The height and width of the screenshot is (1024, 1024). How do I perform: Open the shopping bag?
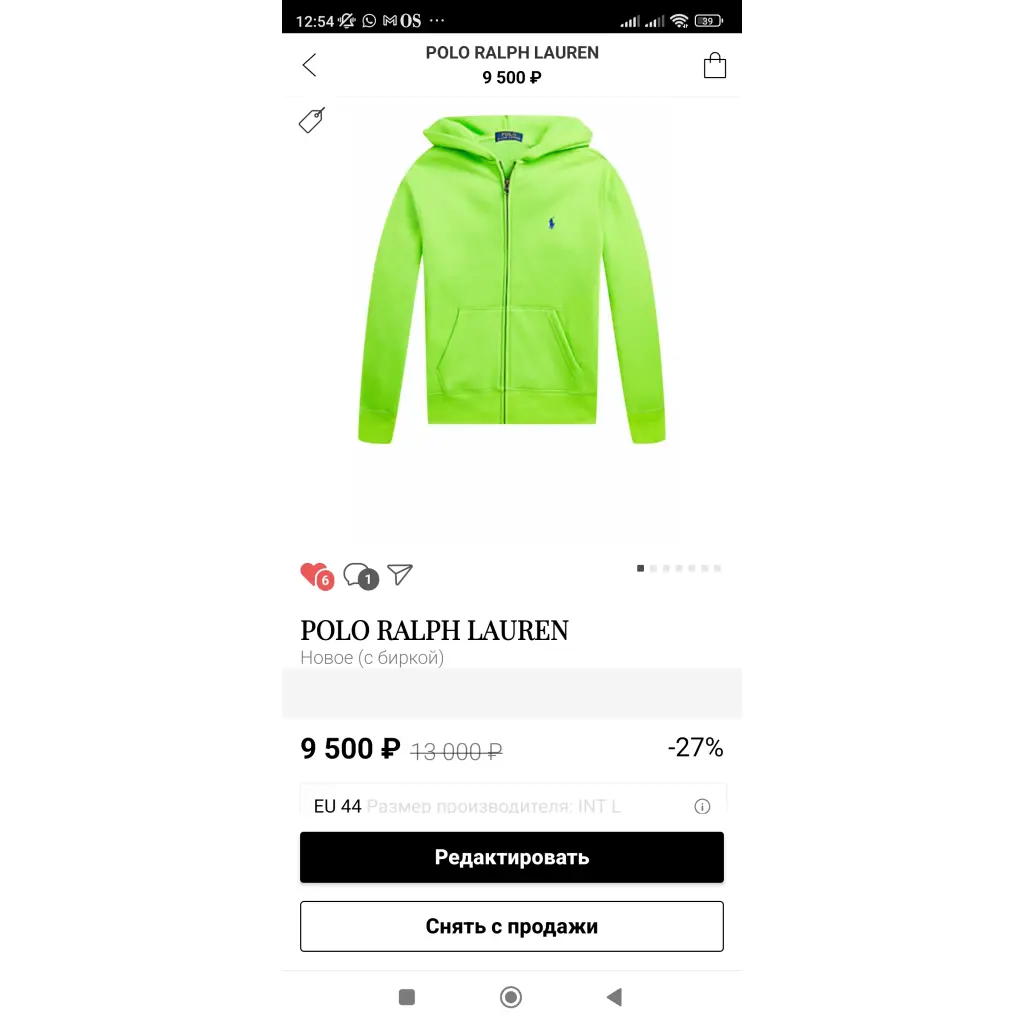click(714, 66)
